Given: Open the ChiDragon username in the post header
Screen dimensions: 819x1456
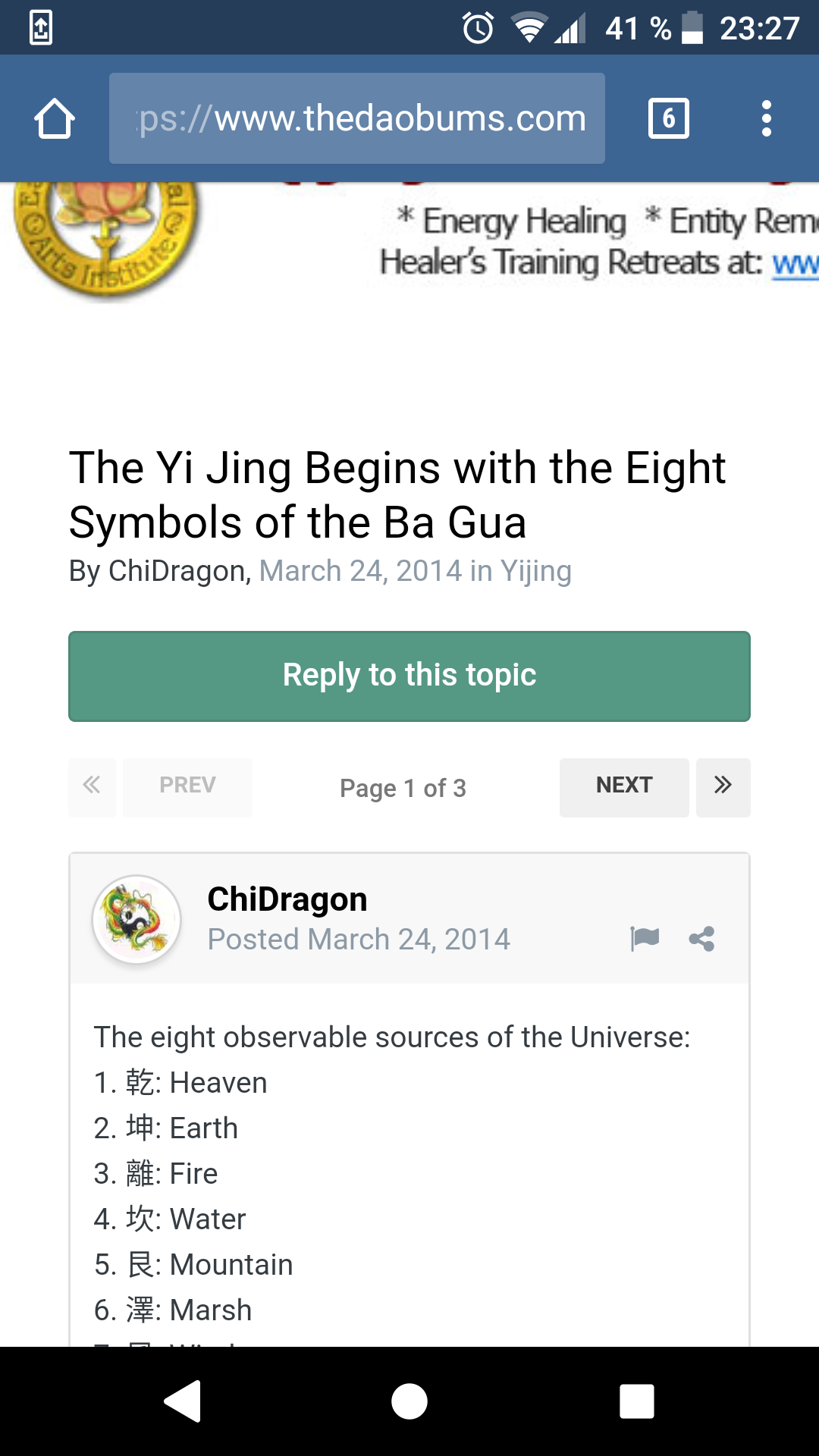Looking at the screenshot, I should tap(287, 899).
